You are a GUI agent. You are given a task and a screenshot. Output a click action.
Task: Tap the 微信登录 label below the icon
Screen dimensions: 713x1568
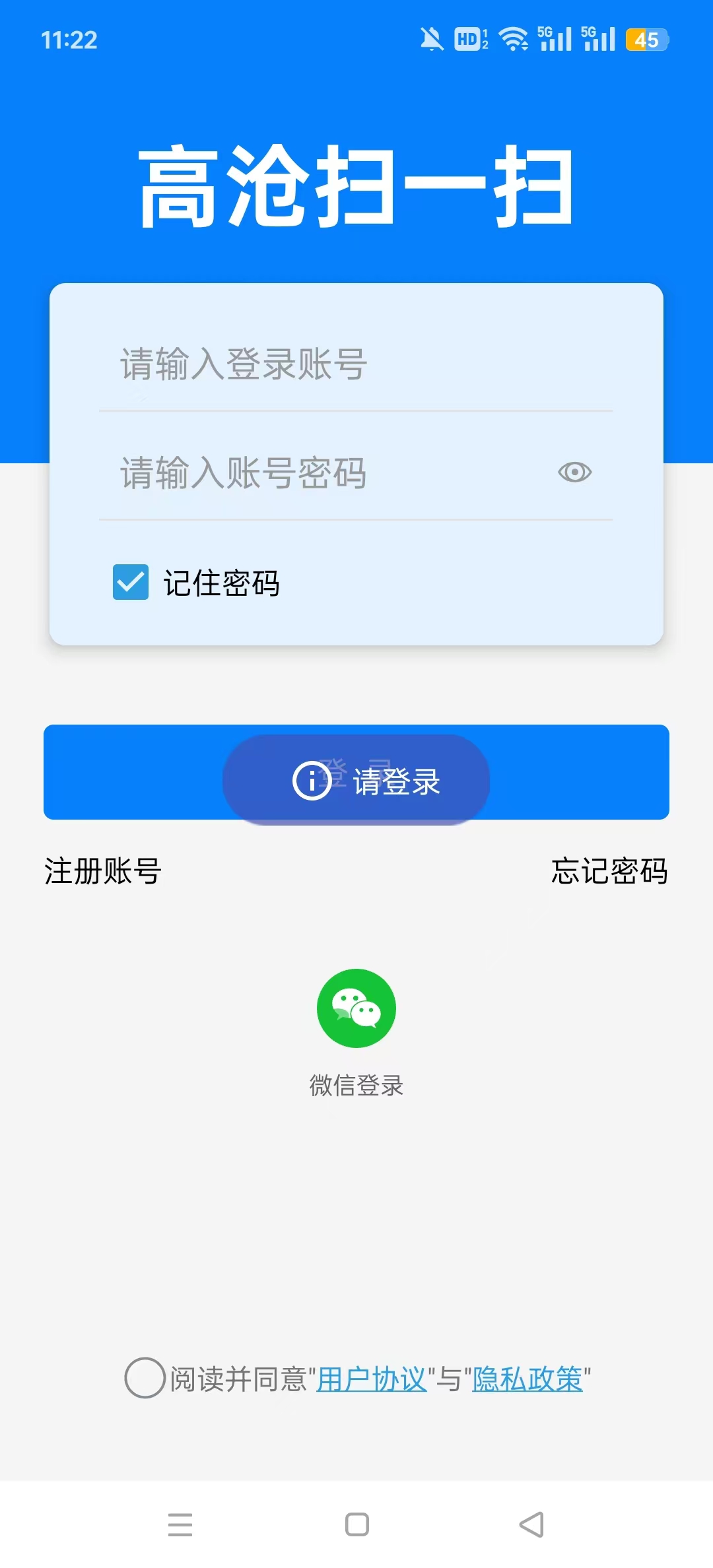point(356,1084)
